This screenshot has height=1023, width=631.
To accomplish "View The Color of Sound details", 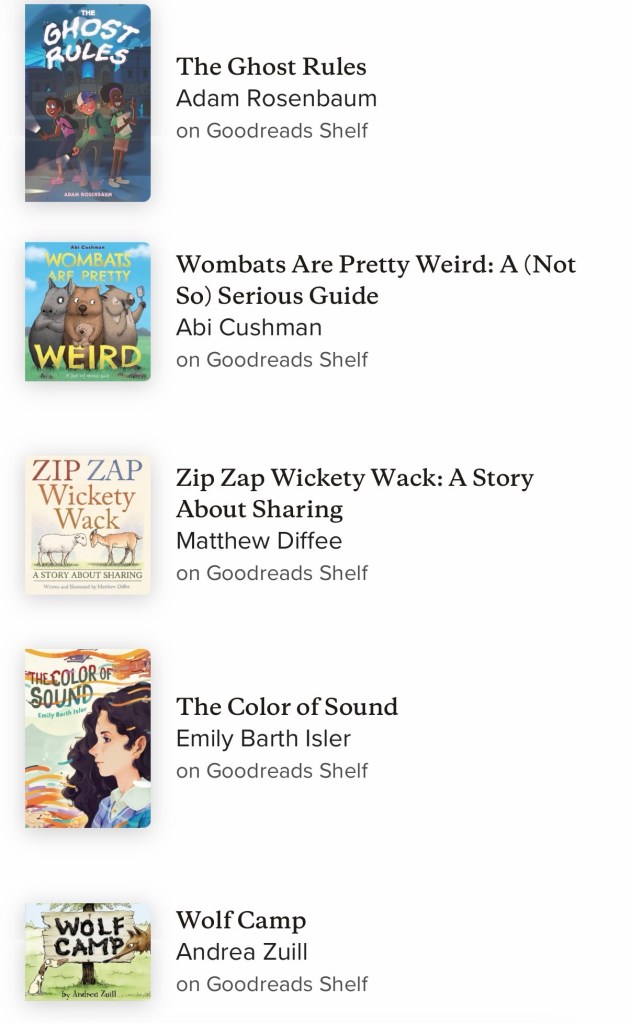I will [286, 707].
